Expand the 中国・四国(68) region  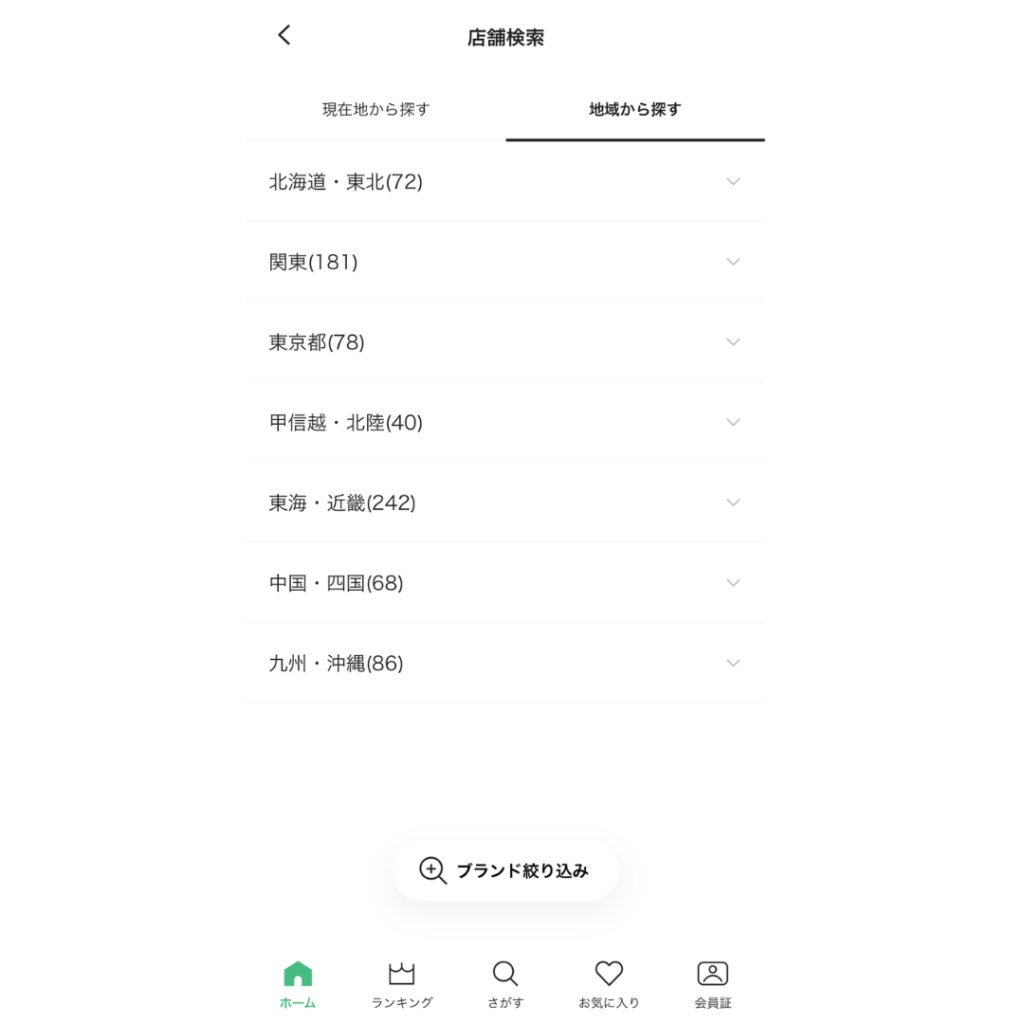(506, 583)
